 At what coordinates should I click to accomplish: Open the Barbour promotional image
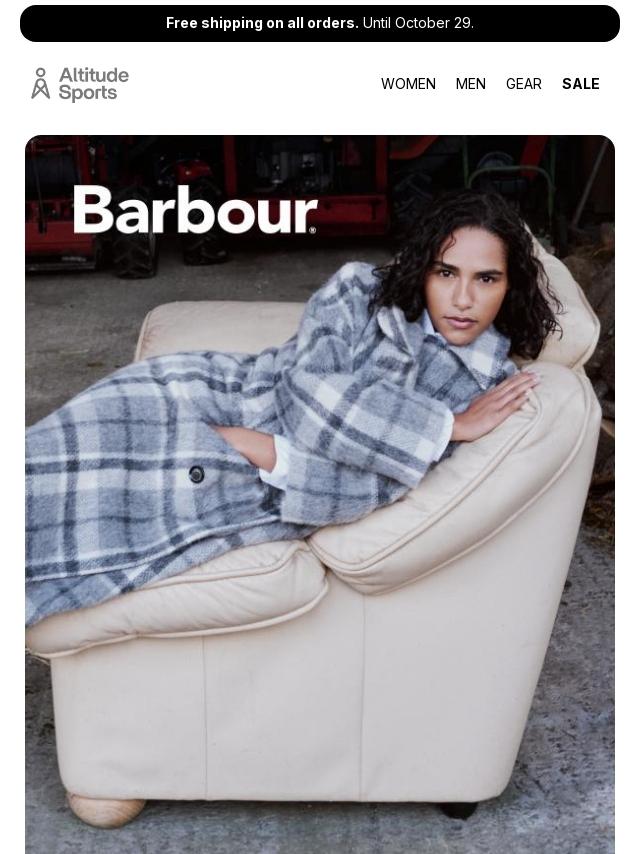(320, 494)
